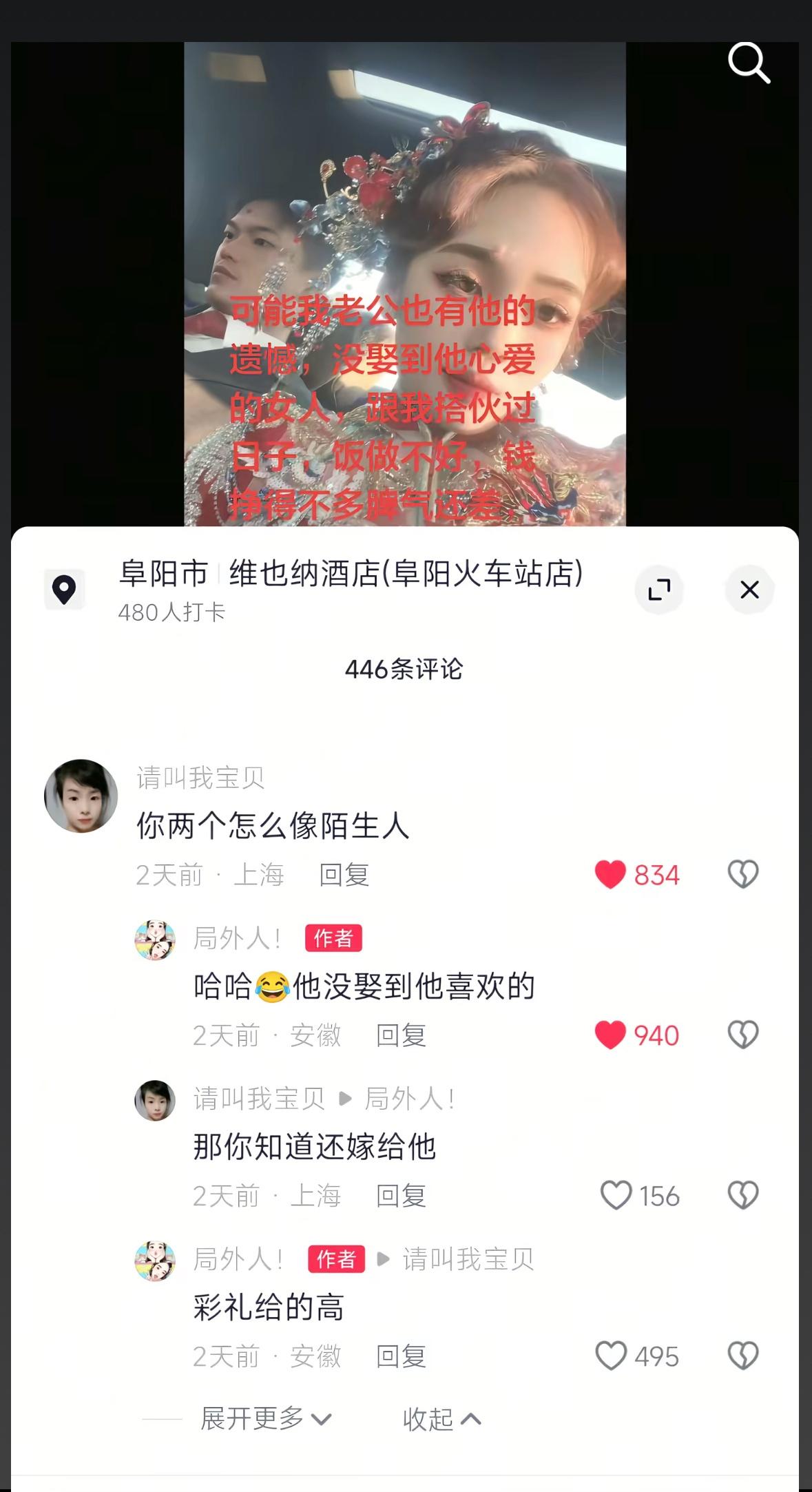The width and height of the screenshot is (812, 1492).
Task: Click 局外人's avatar on the 940-like reply
Action: 156,939
